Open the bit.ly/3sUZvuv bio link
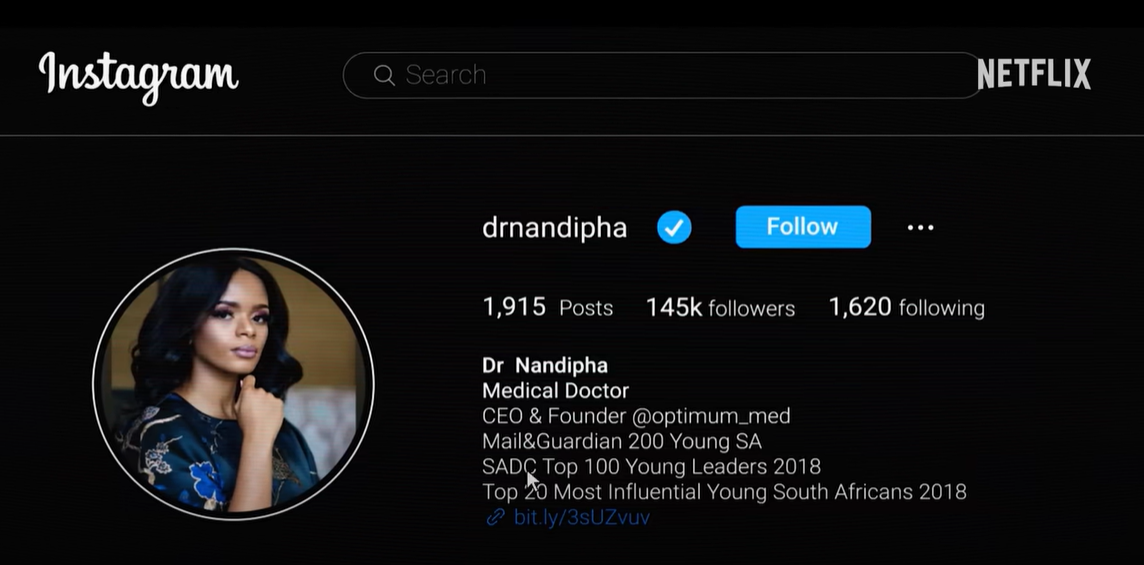Viewport: 1144px width, 565px height. pyautogui.click(x=580, y=517)
